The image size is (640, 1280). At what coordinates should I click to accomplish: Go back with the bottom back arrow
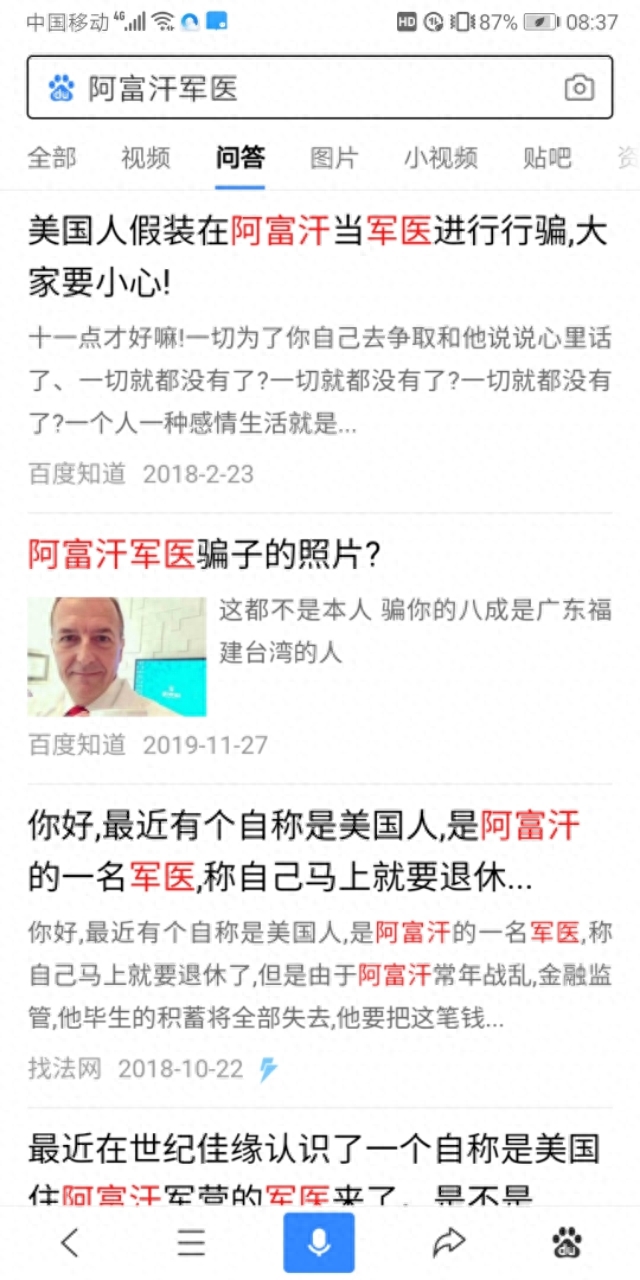click(69, 1243)
